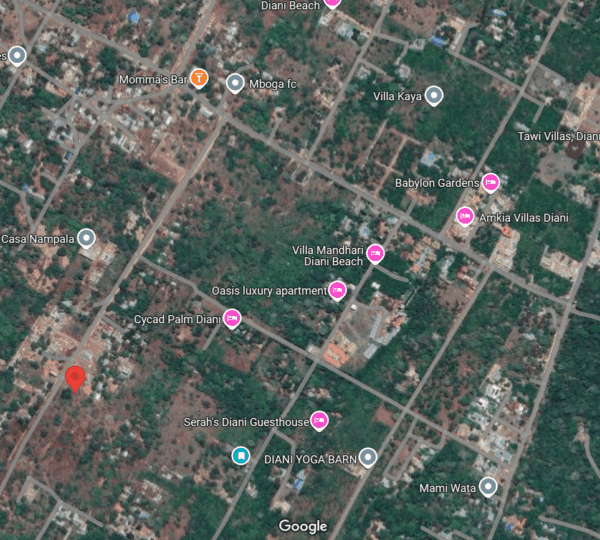The image size is (600, 540).
Task: Open the Casa Nampala place pin
Action: pos(87,239)
